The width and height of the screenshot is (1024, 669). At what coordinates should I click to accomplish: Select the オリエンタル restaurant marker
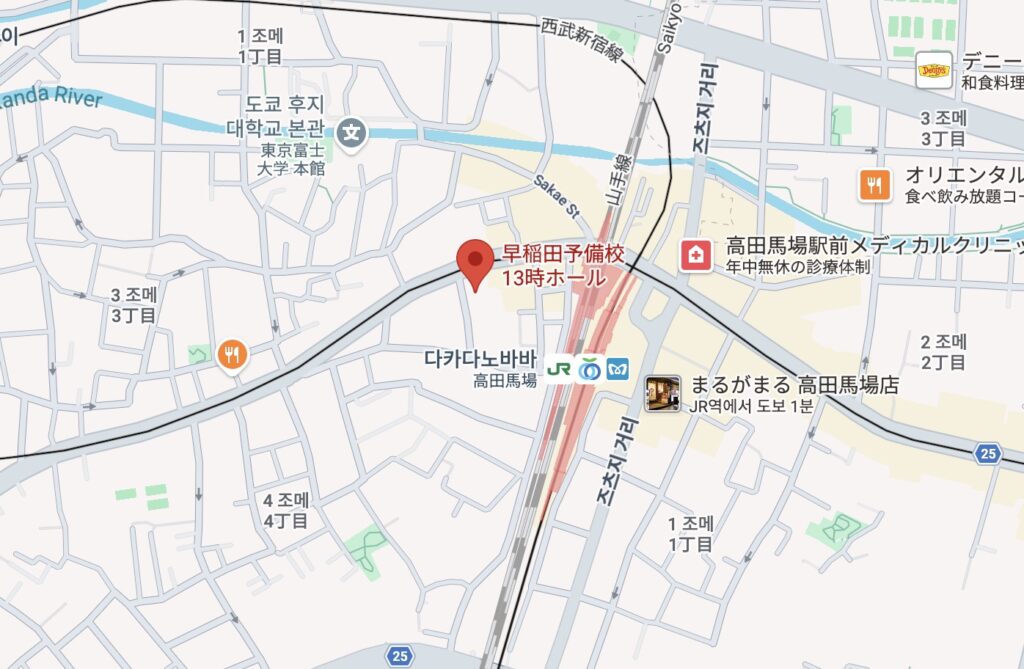[x=875, y=183]
